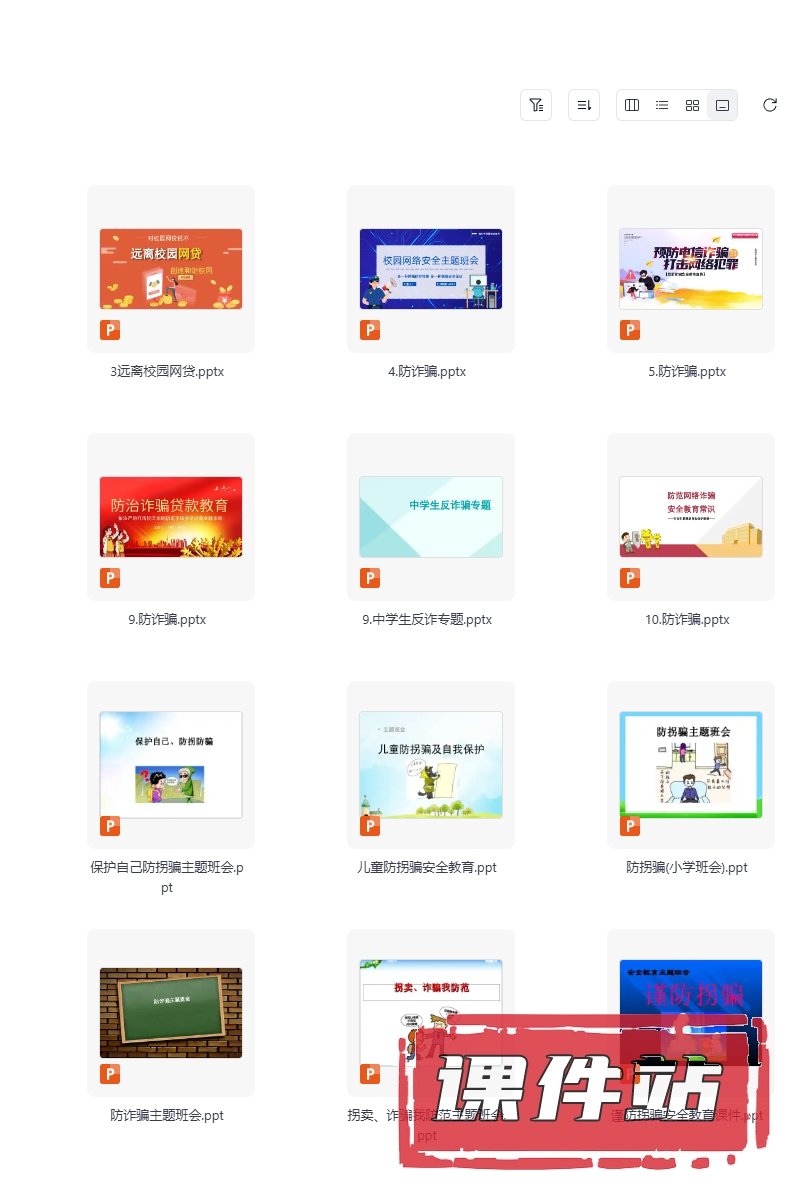The image size is (800, 1200).
Task: Open 9.中学生反诈专题.pptx
Action: 431,517
